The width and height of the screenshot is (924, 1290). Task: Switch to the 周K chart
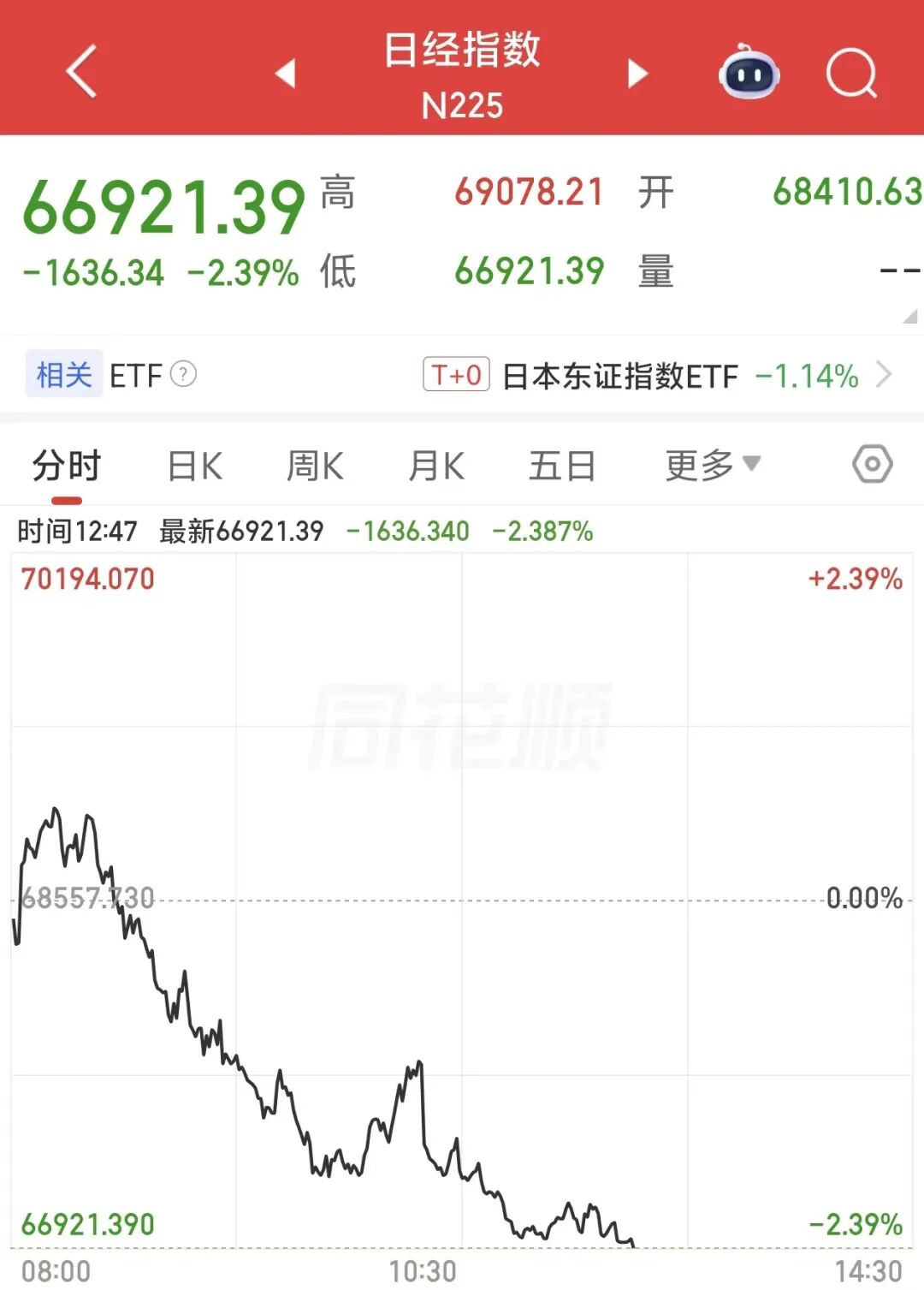coord(315,467)
